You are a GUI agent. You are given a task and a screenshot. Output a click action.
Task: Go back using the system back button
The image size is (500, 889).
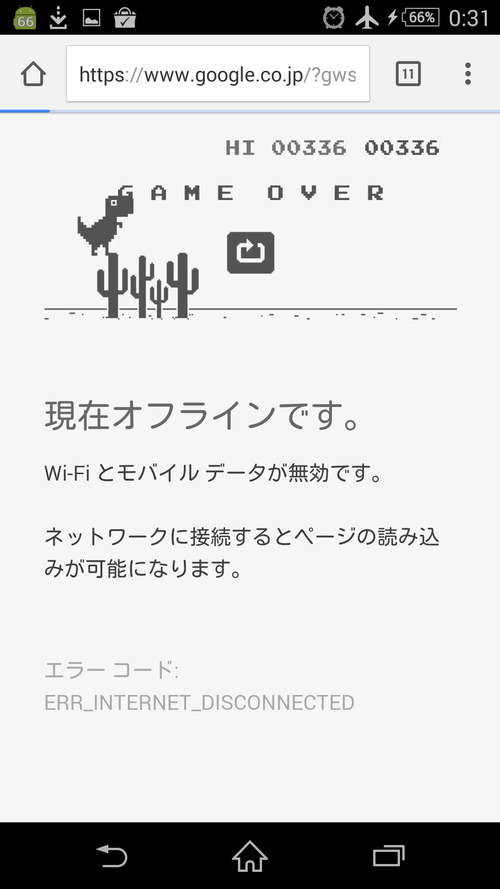click(x=112, y=856)
